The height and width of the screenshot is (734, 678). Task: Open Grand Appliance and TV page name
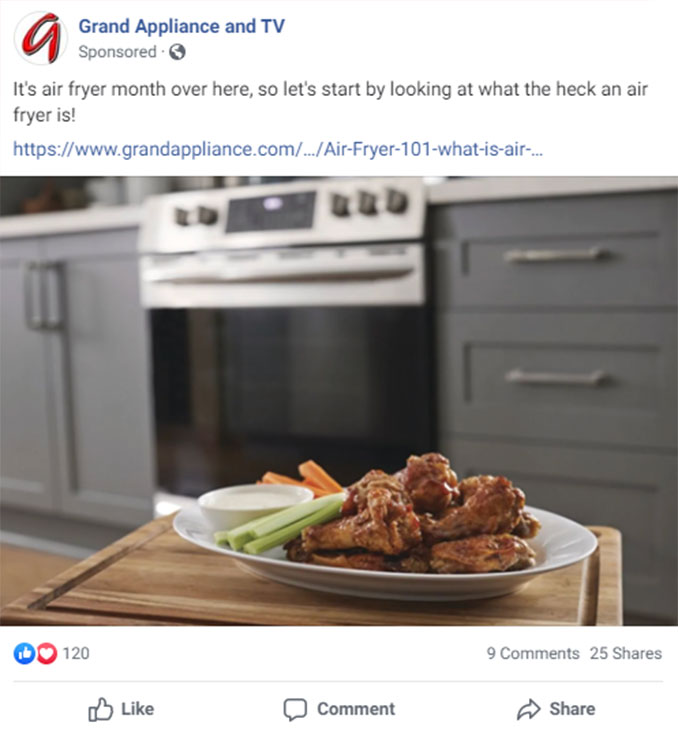click(181, 26)
